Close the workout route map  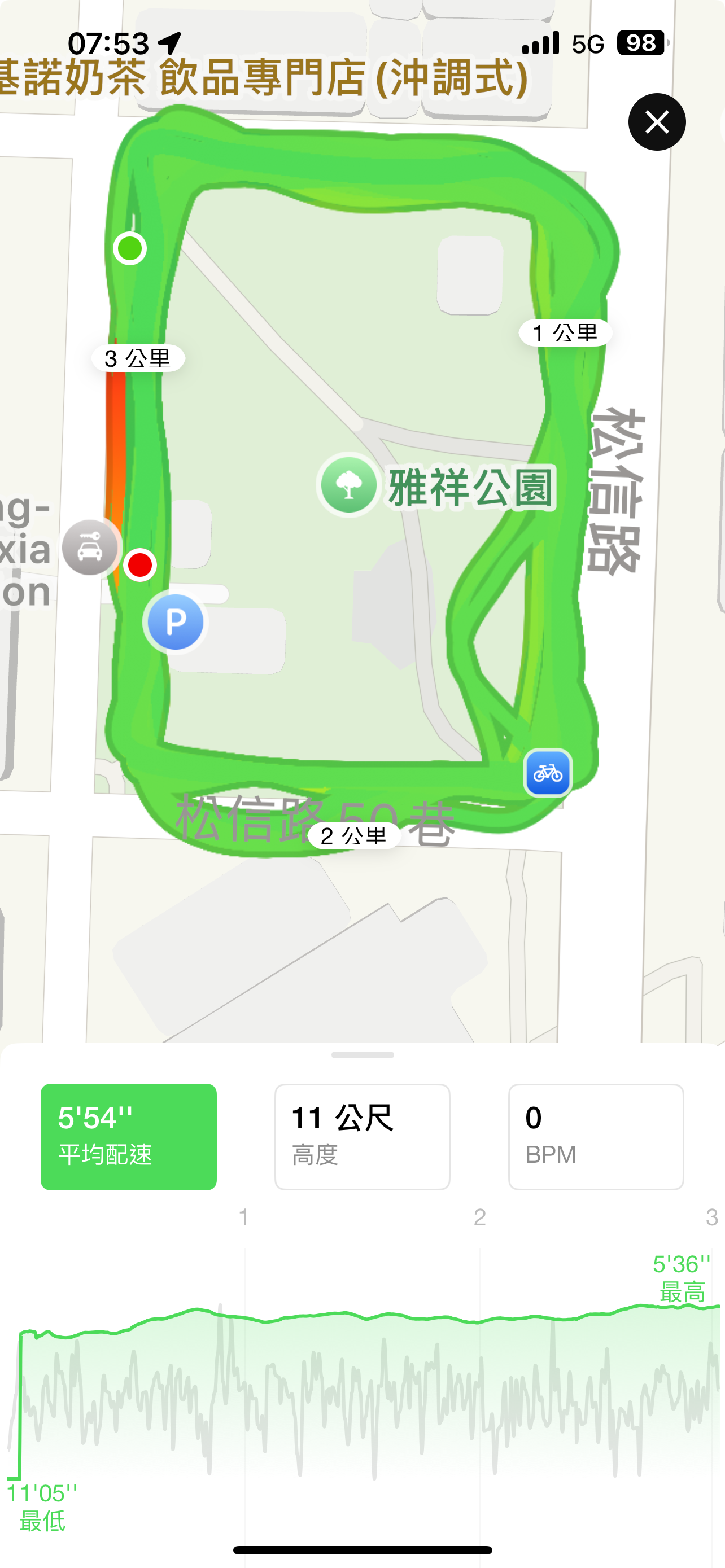click(657, 122)
